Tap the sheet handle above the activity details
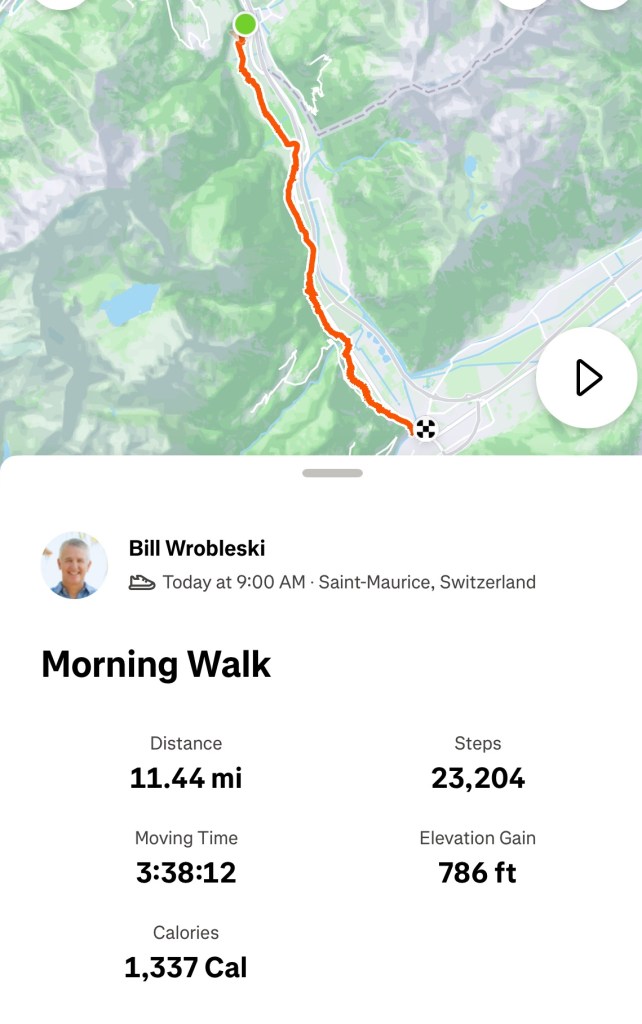This screenshot has width=642, height=1024. 332,473
